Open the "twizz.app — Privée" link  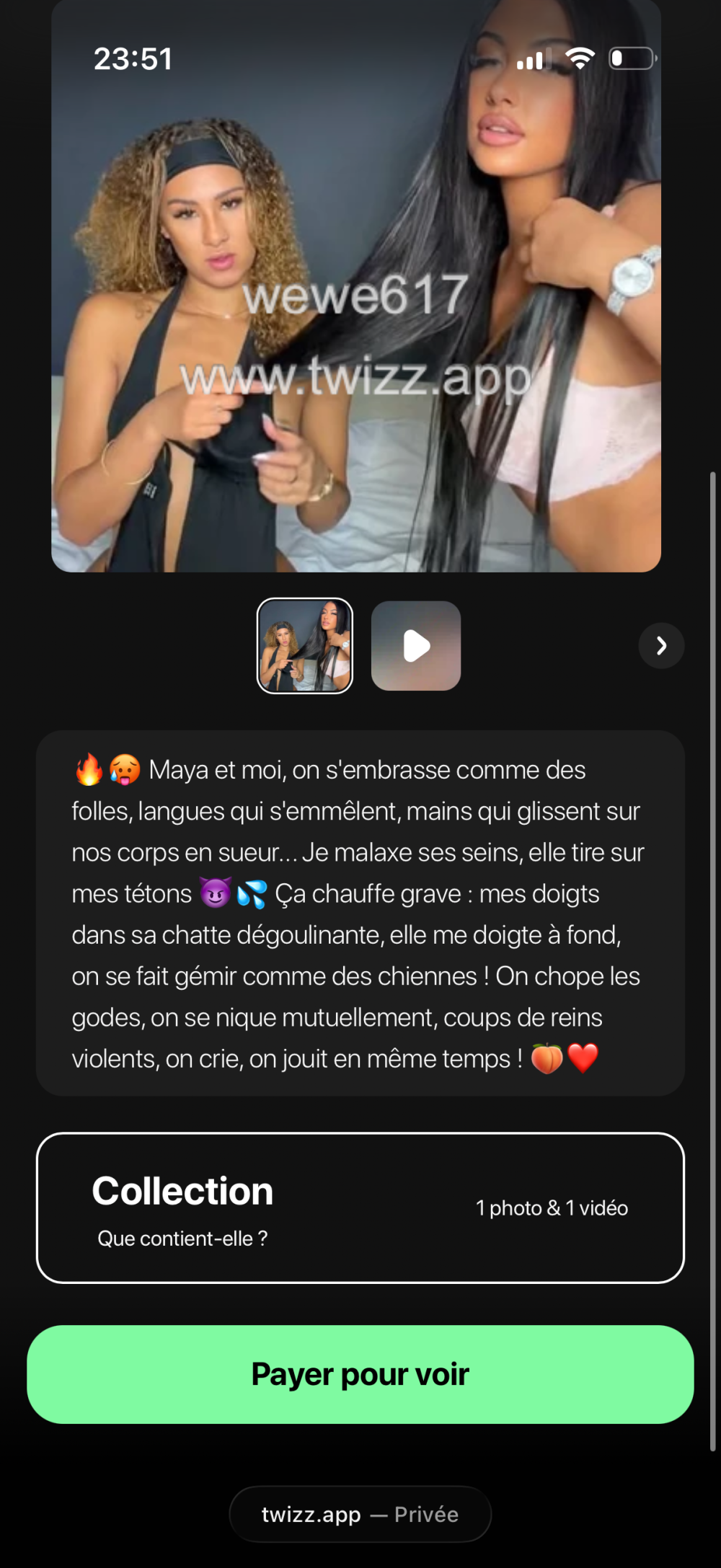360,1514
